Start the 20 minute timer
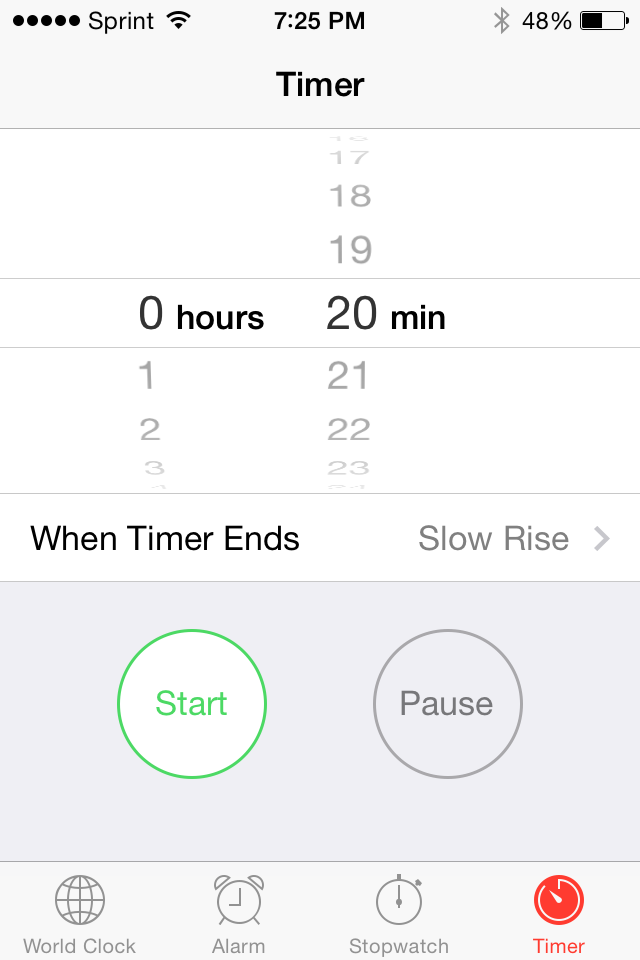640x960 pixels. (192, 704)
